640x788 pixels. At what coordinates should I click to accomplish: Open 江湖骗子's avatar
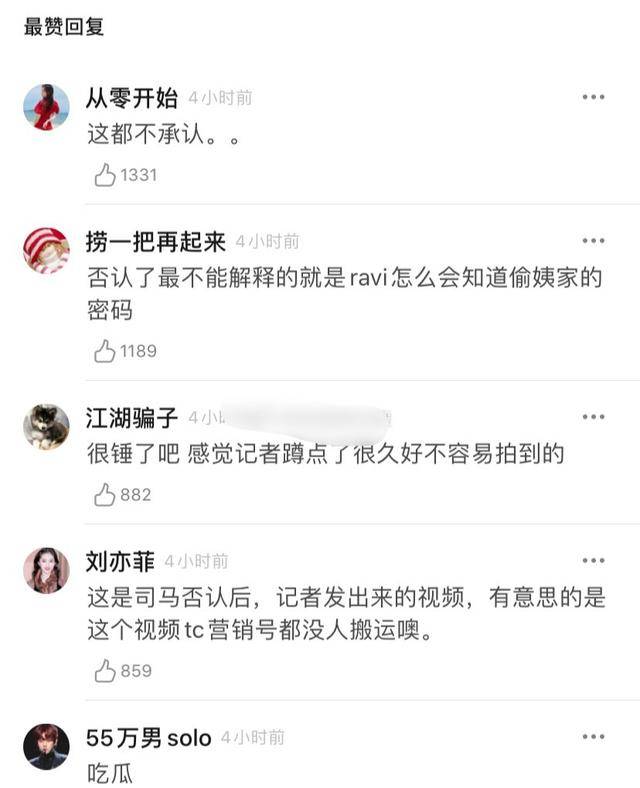click(x=46, y=427)
